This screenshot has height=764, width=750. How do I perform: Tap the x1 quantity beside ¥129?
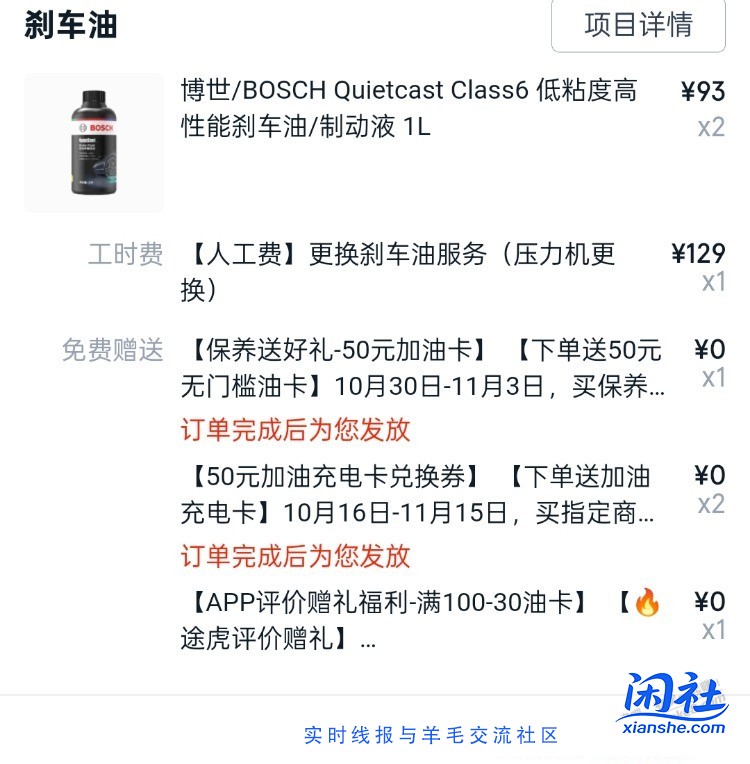tap(712, 283)
